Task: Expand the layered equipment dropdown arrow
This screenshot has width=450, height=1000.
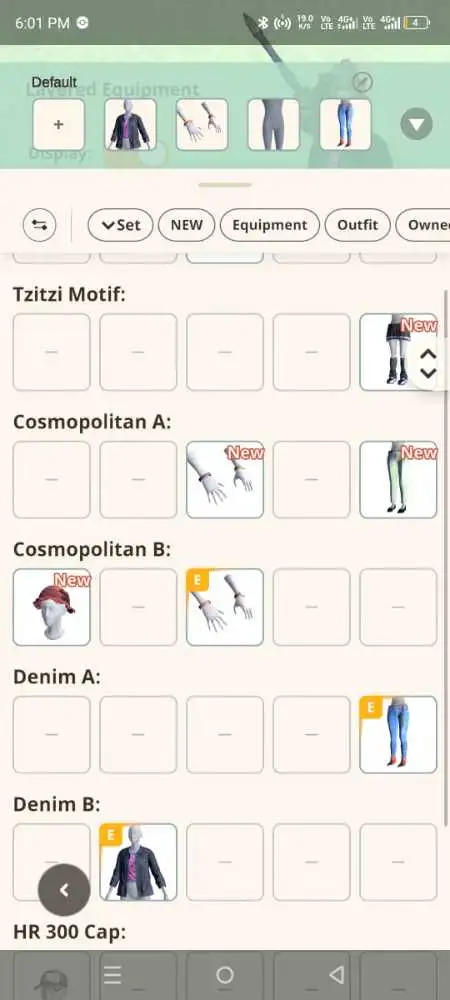Action: tap(416, 124)
